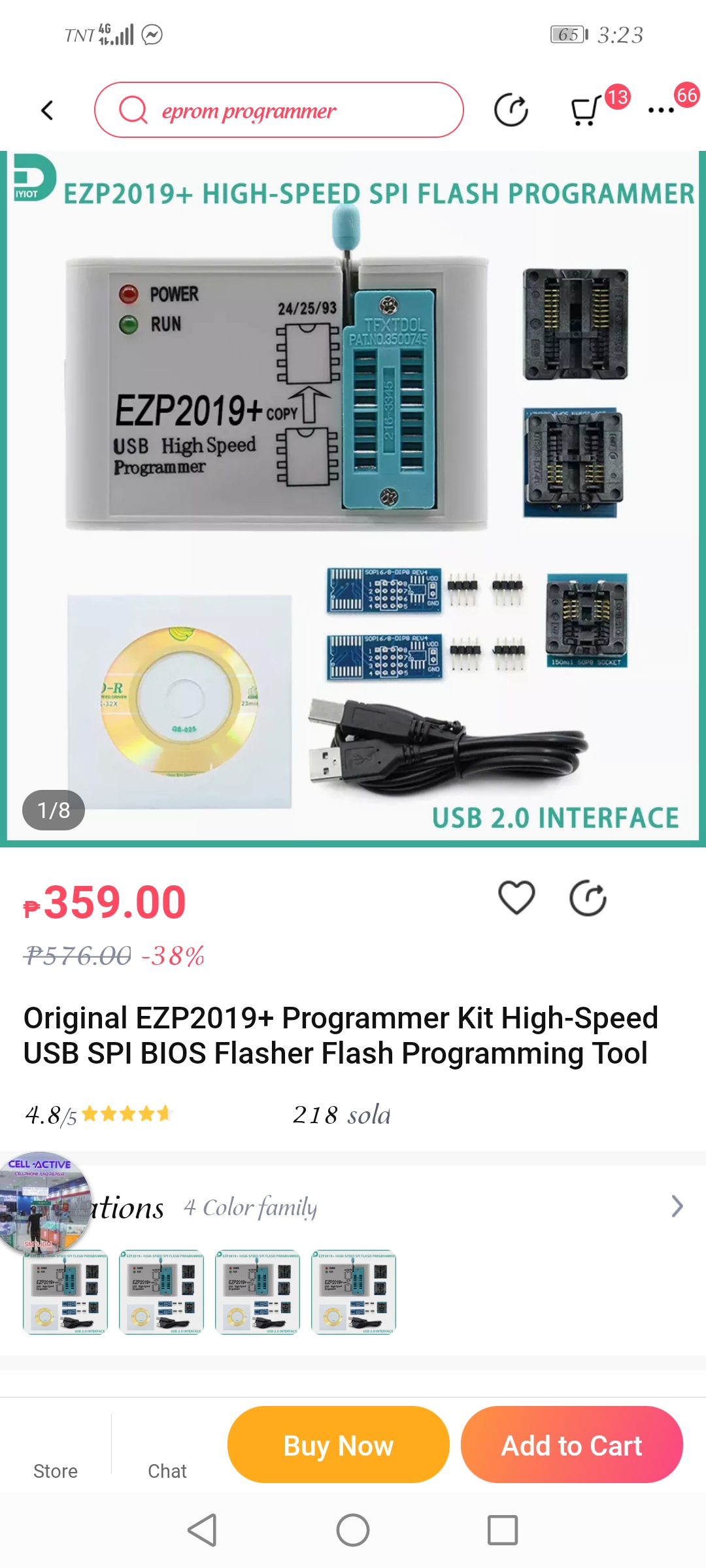Image resolution: width=706 pixels, height=1568 pixels.
Task: Select the second color variation thumbnail
Action: tap(161, 1292)
